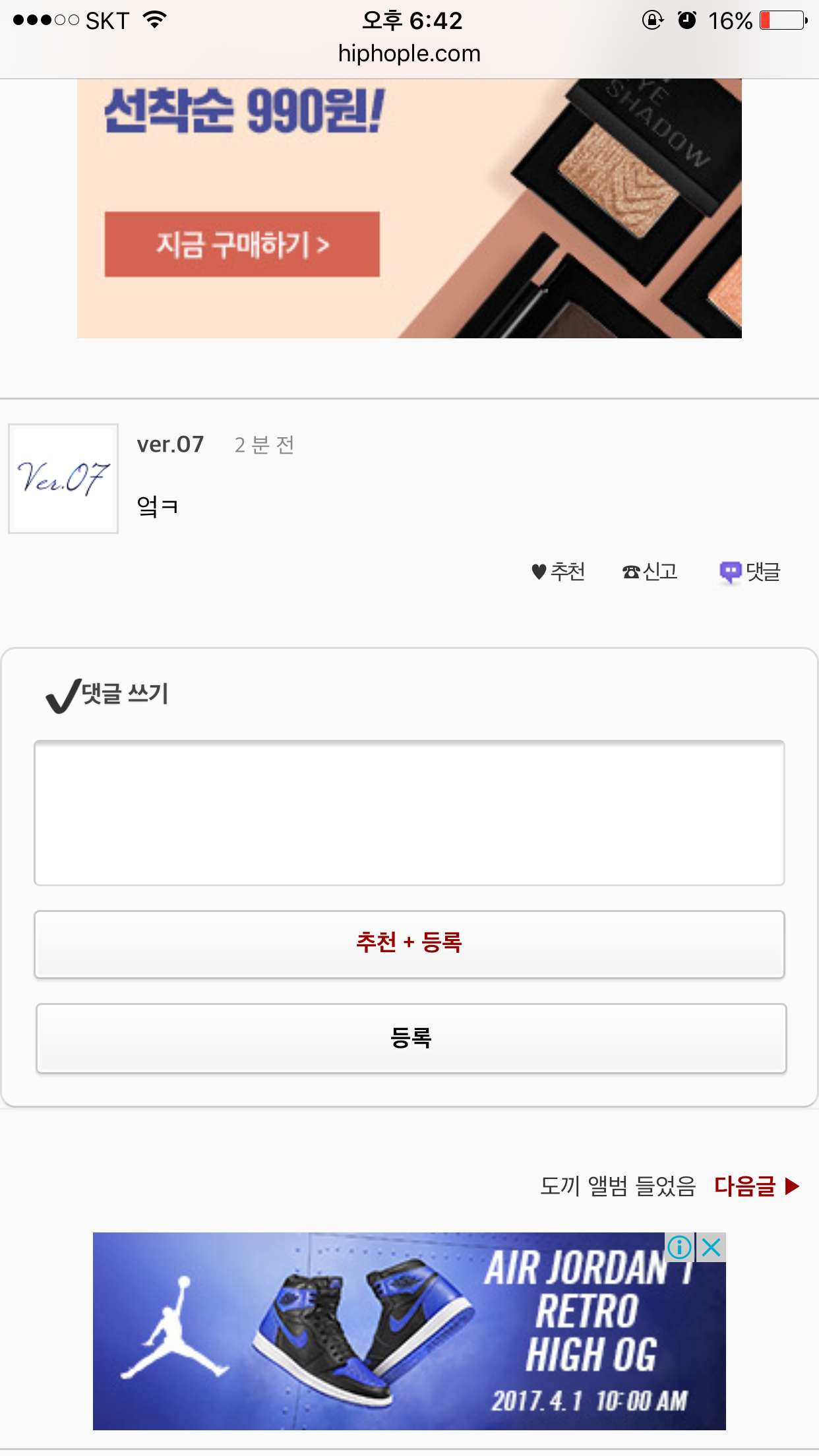Viewport: 819px width, 1456px height.
Task: Tap the hiphople.com address bar
Action: [409, 53]
